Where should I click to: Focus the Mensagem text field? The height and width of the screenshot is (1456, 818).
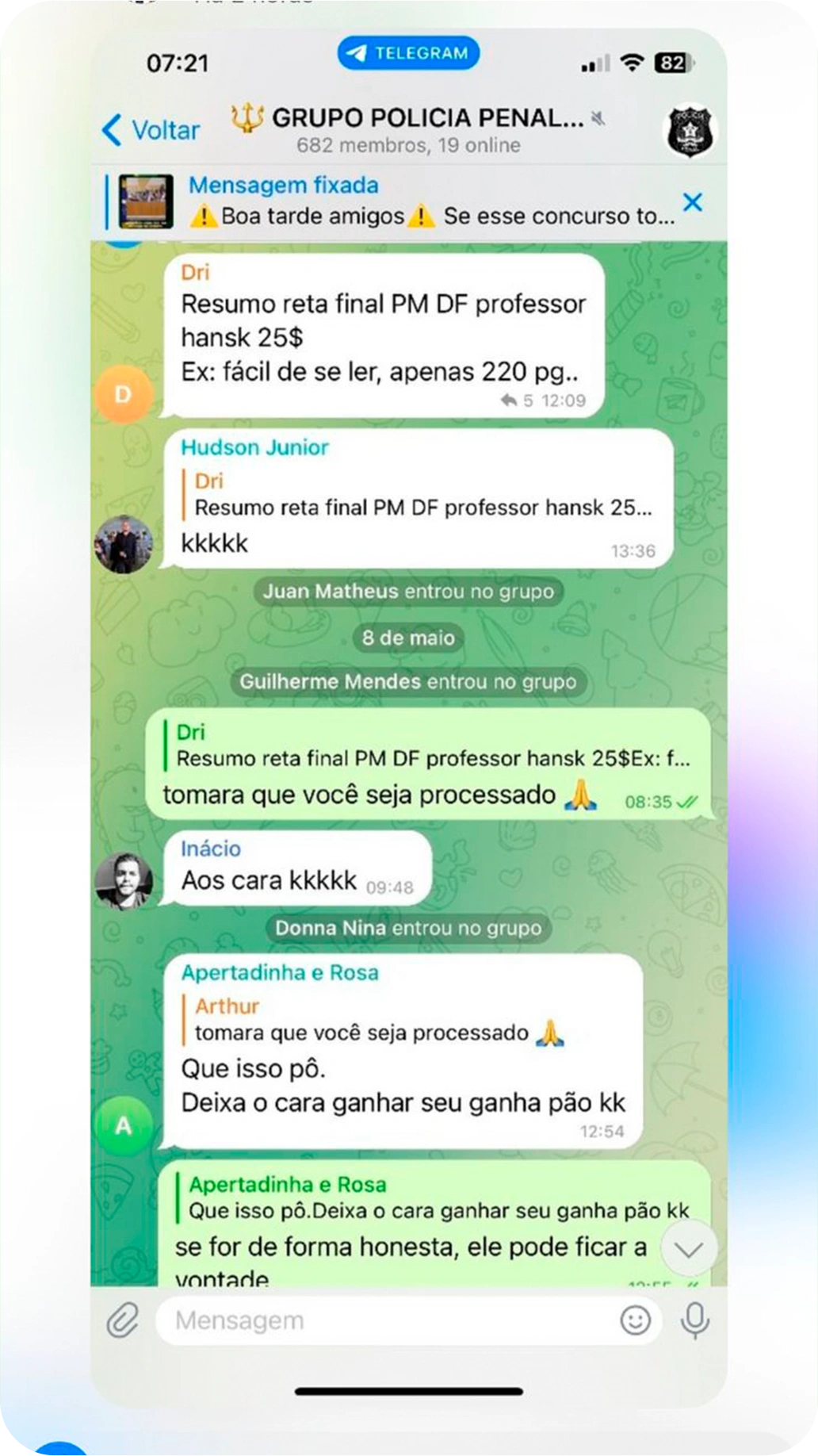tap(388, 1320)
